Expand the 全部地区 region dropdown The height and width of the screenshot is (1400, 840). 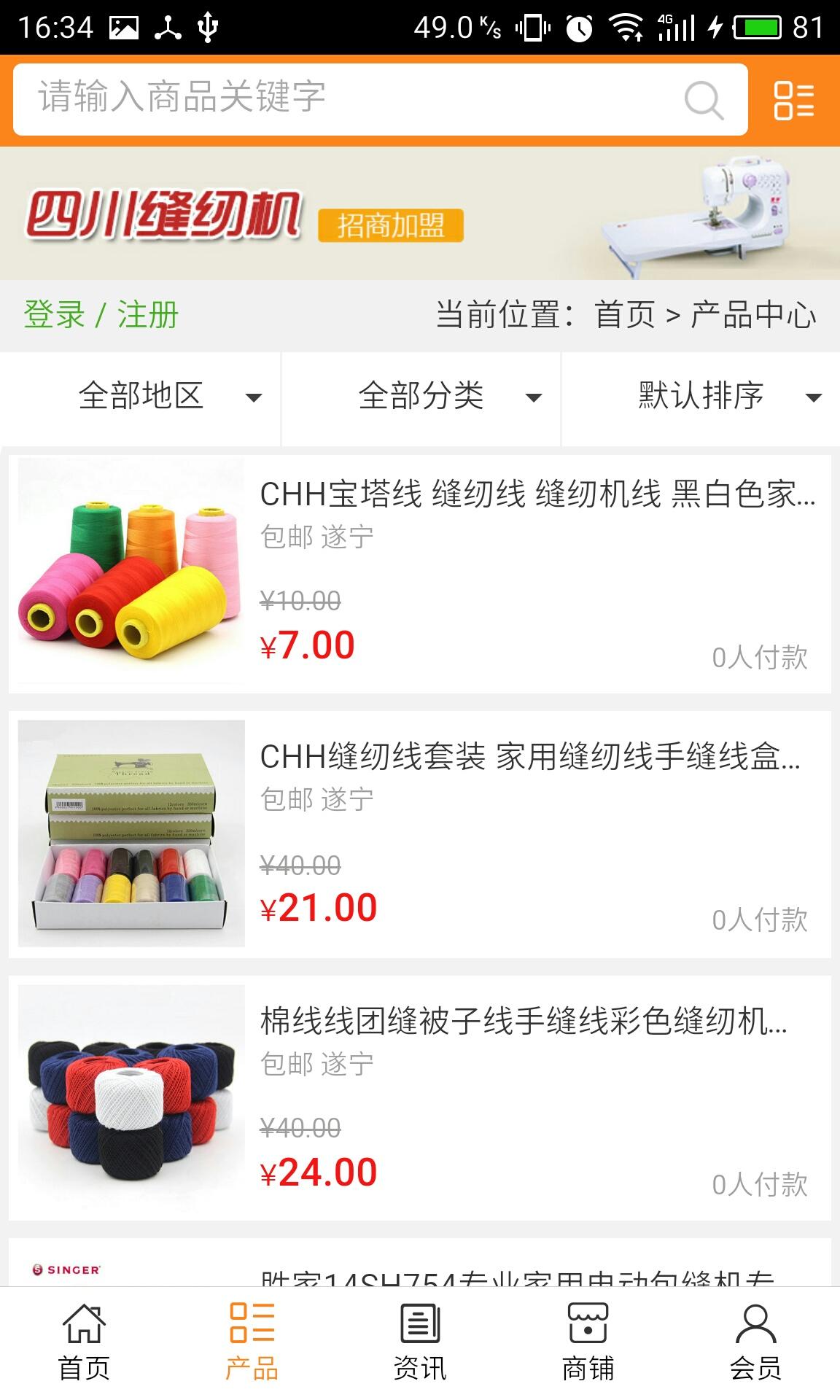click(141, 397)
